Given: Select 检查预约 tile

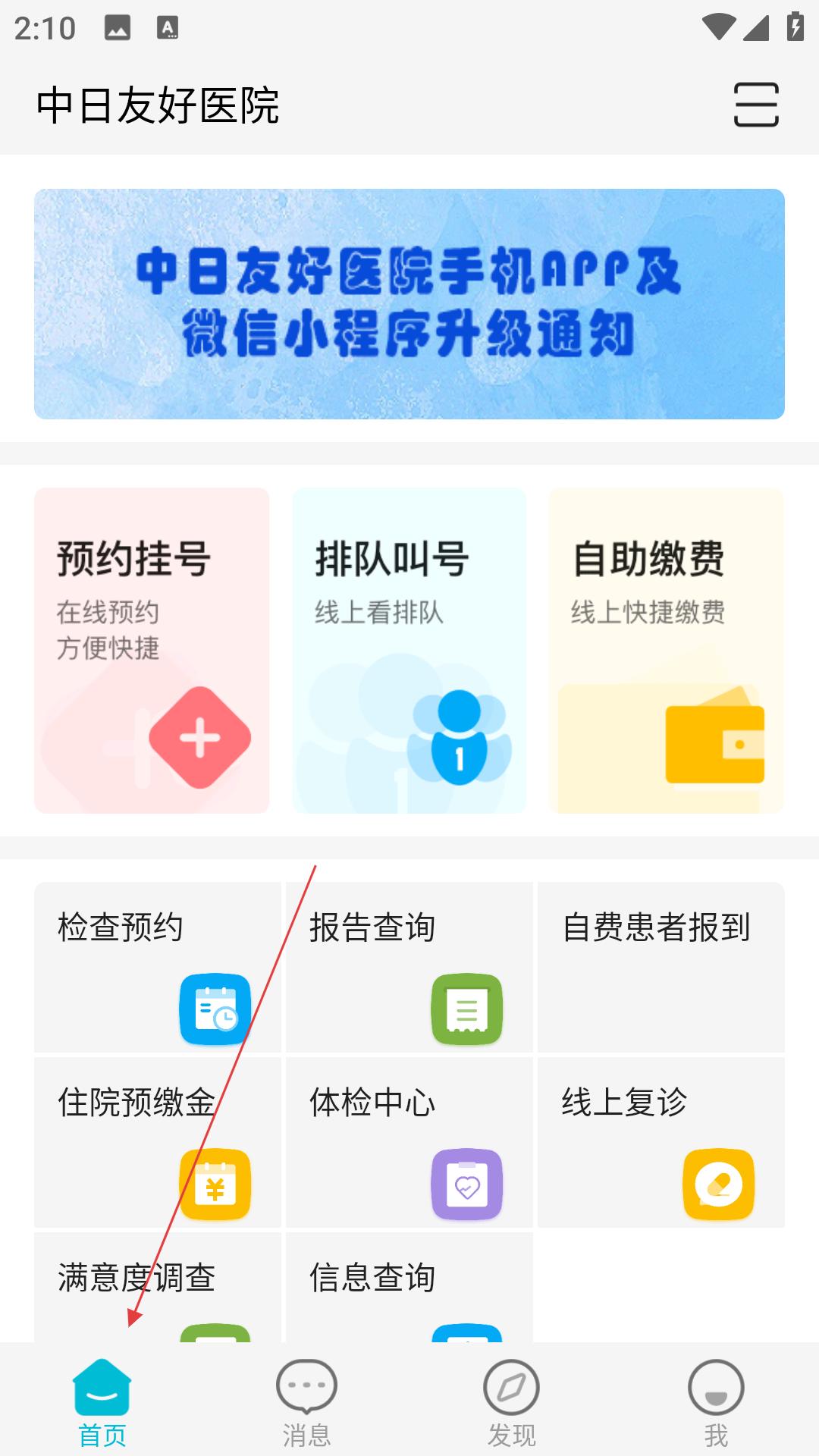Looking at the screenshot, I should [x=158, y=967].
